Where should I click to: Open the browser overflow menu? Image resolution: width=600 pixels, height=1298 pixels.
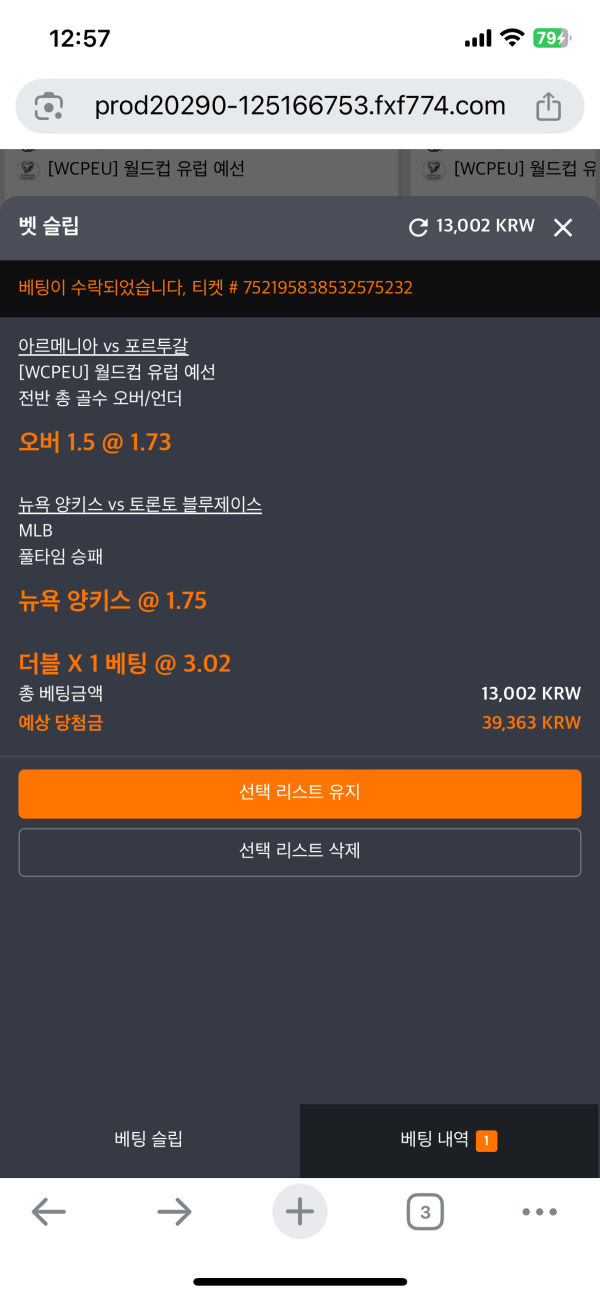click(540, 1213)
